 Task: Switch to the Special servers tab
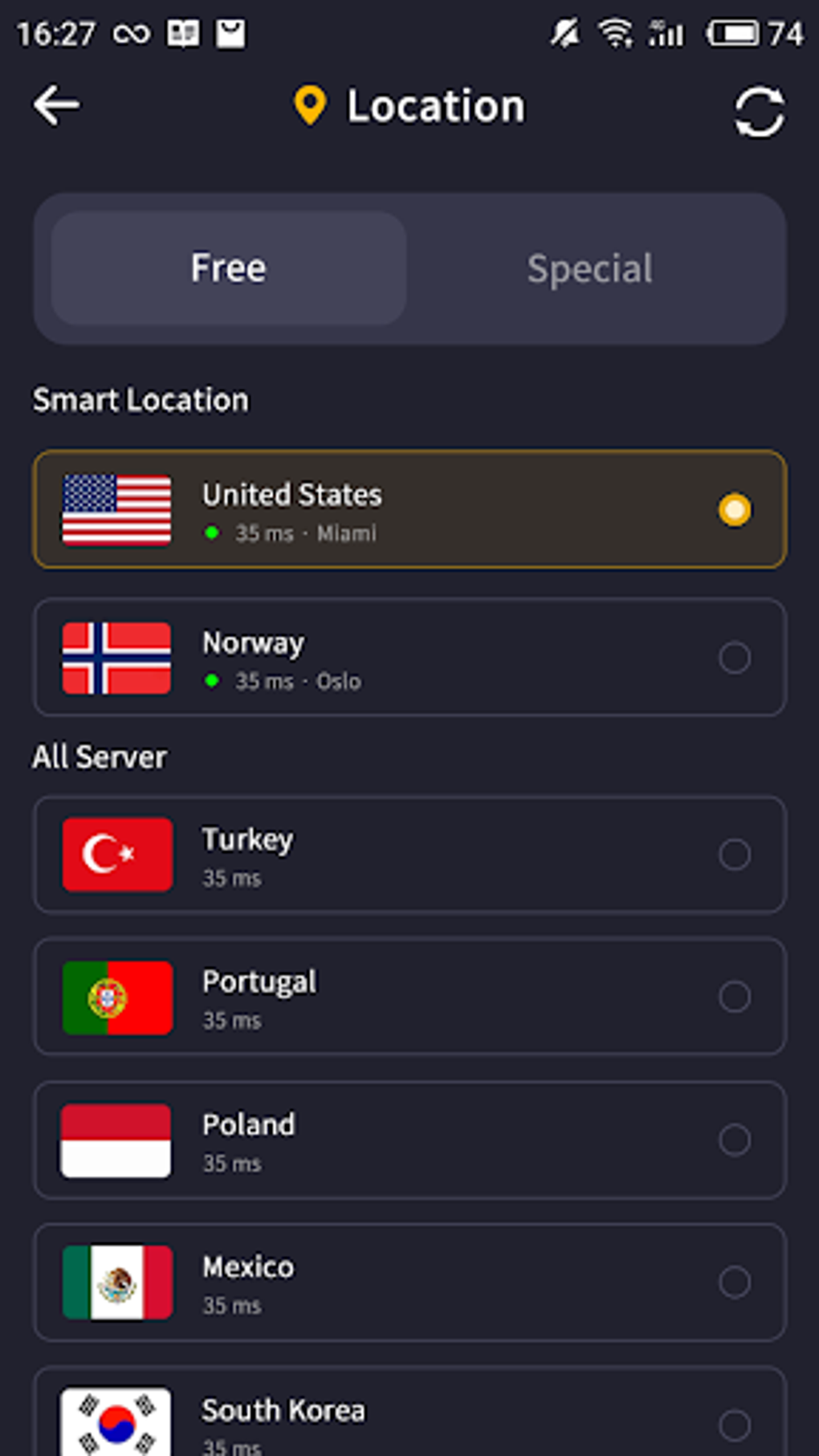click(x=590, y=268)
